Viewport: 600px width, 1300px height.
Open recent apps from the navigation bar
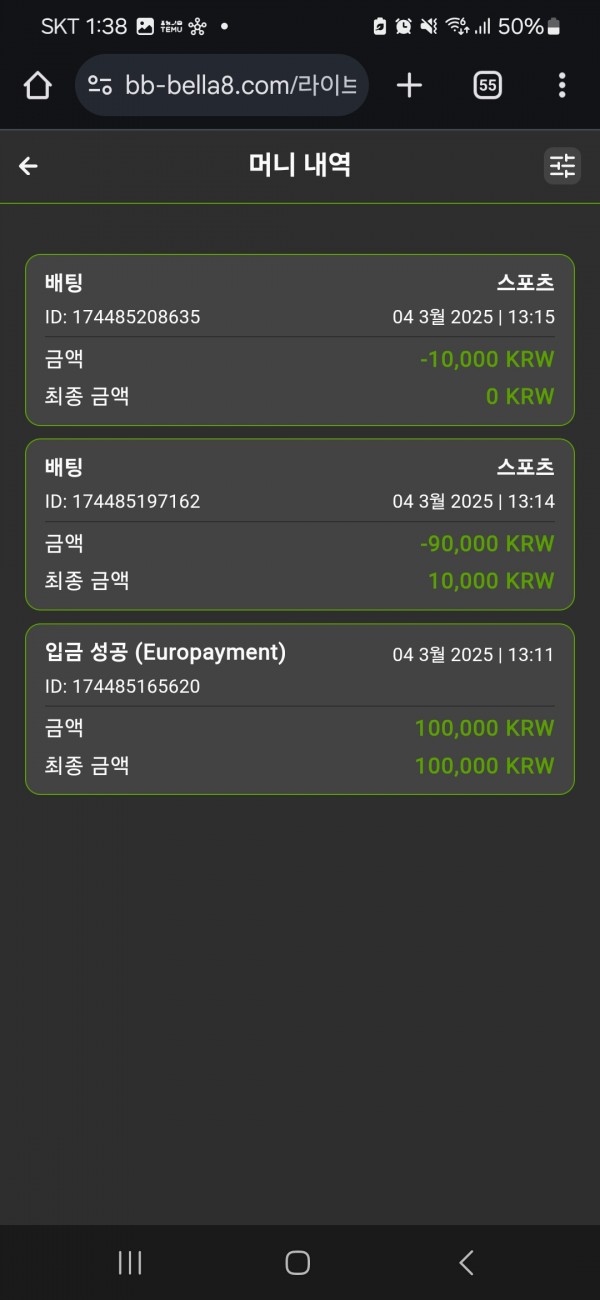pyautogui.click(x=130, y=1263)
